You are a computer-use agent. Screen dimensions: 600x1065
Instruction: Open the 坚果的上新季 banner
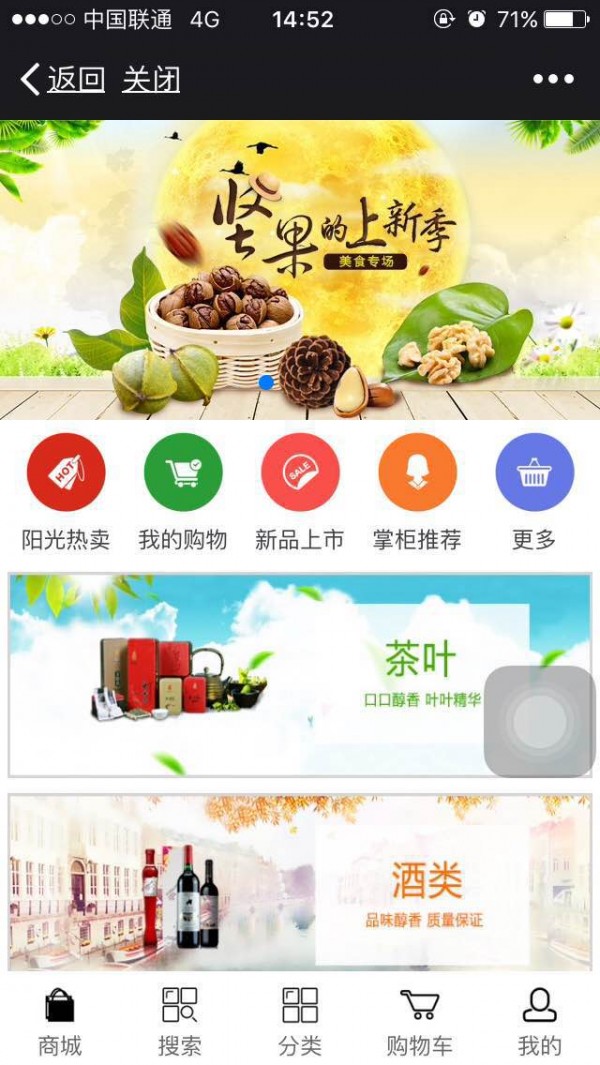(300, 270)
